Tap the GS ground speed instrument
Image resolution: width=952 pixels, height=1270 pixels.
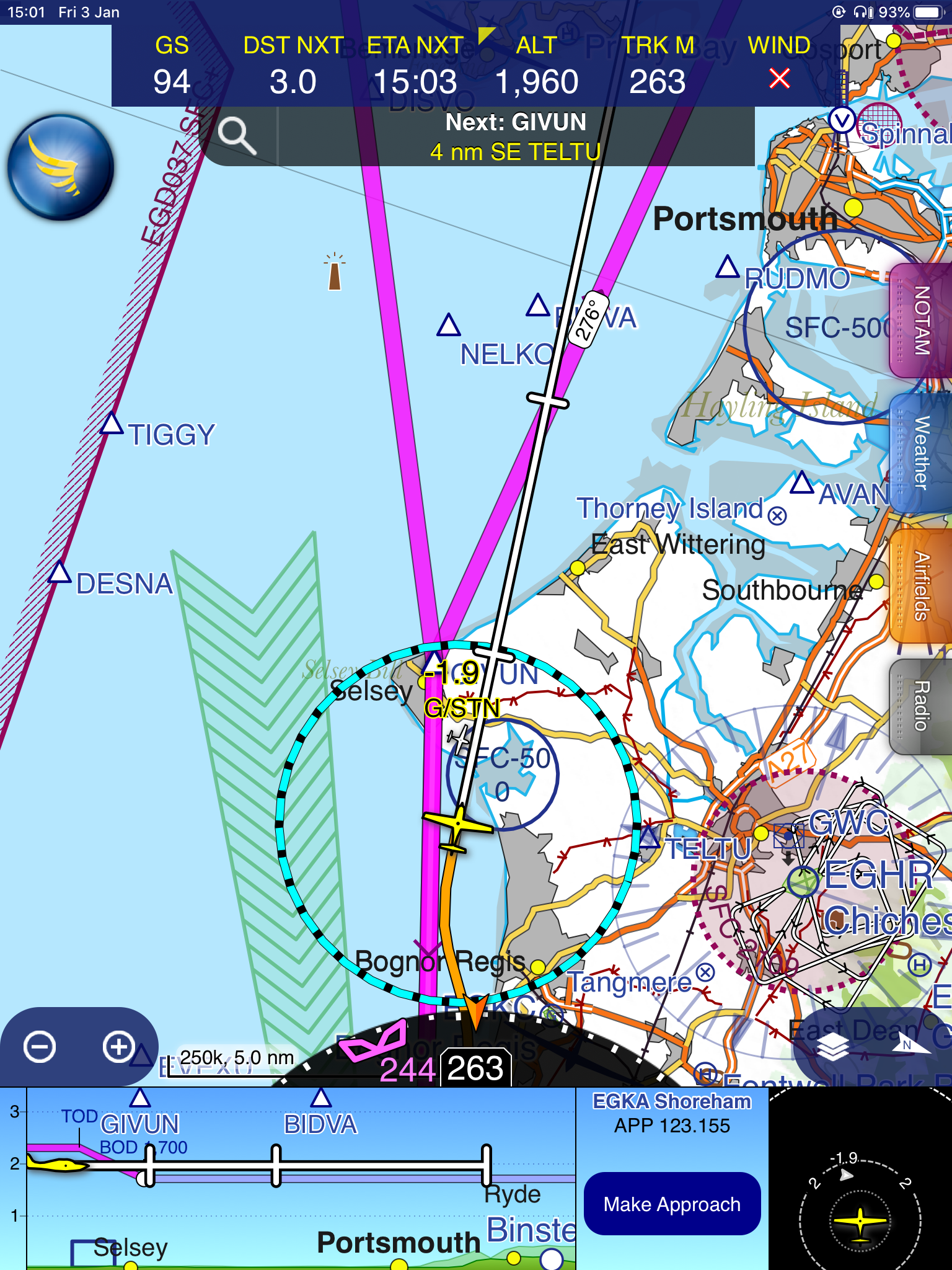172,66
